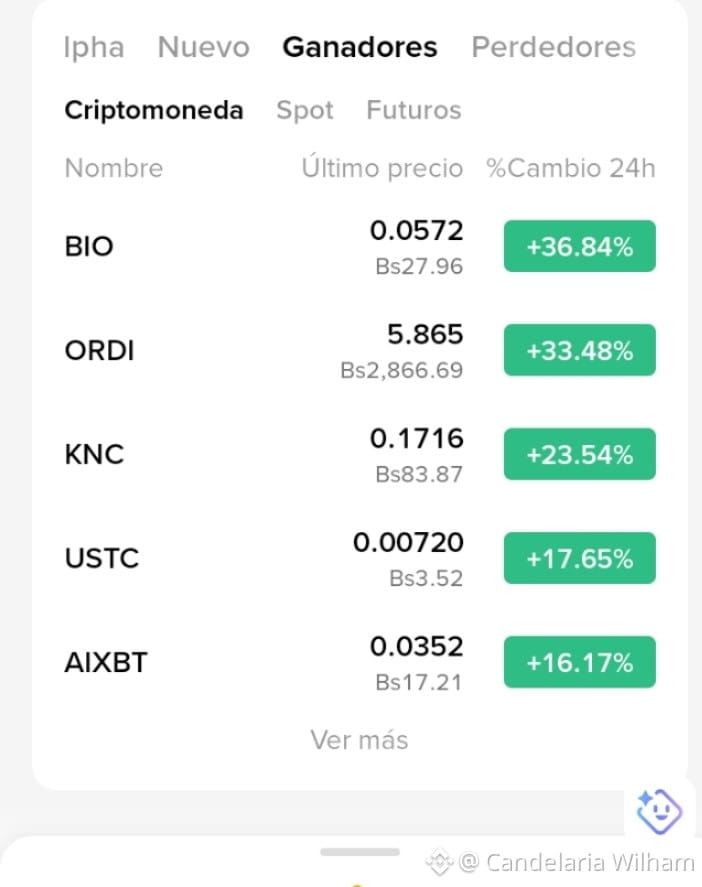
Task: Open the Perdedores tab
Action: (x=554, y=47)
